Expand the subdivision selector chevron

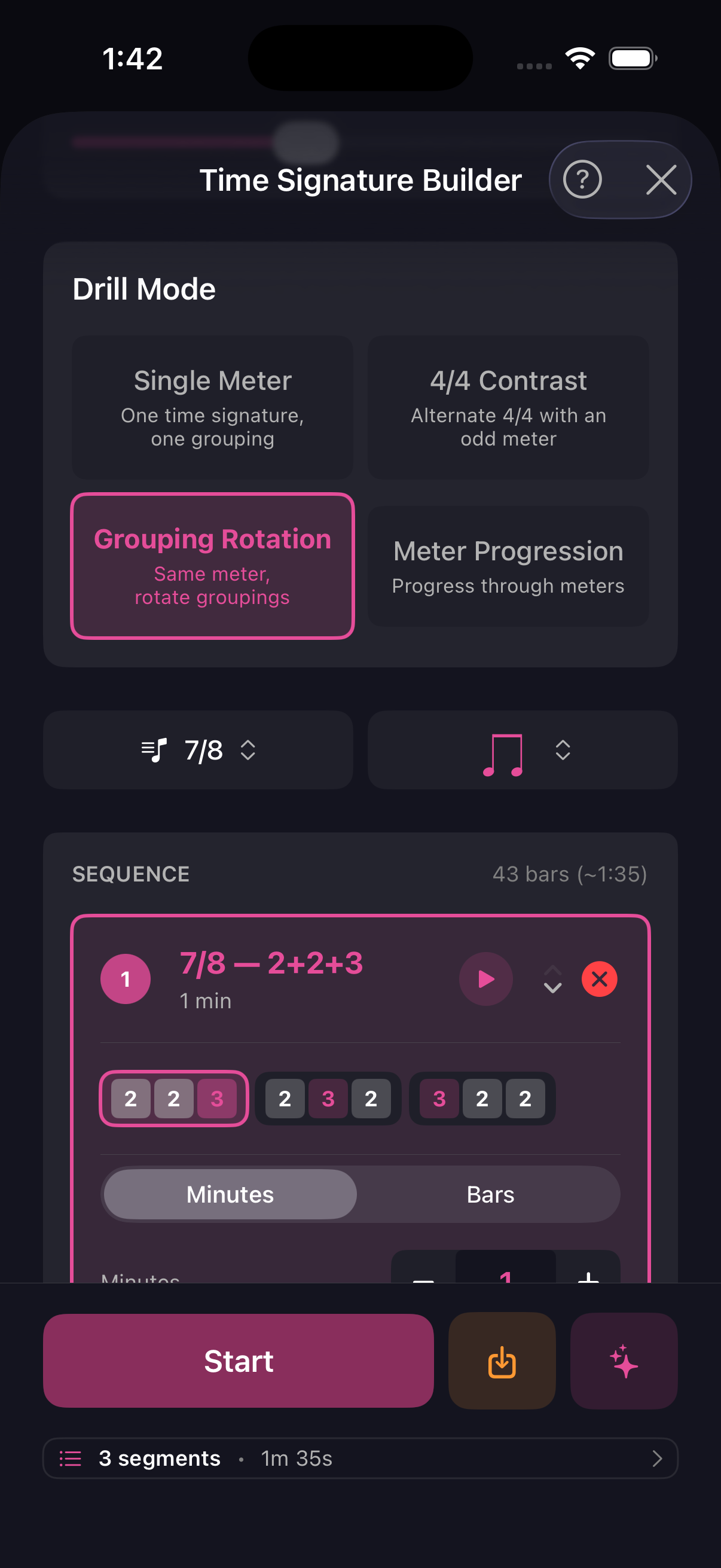click(563, 750)
